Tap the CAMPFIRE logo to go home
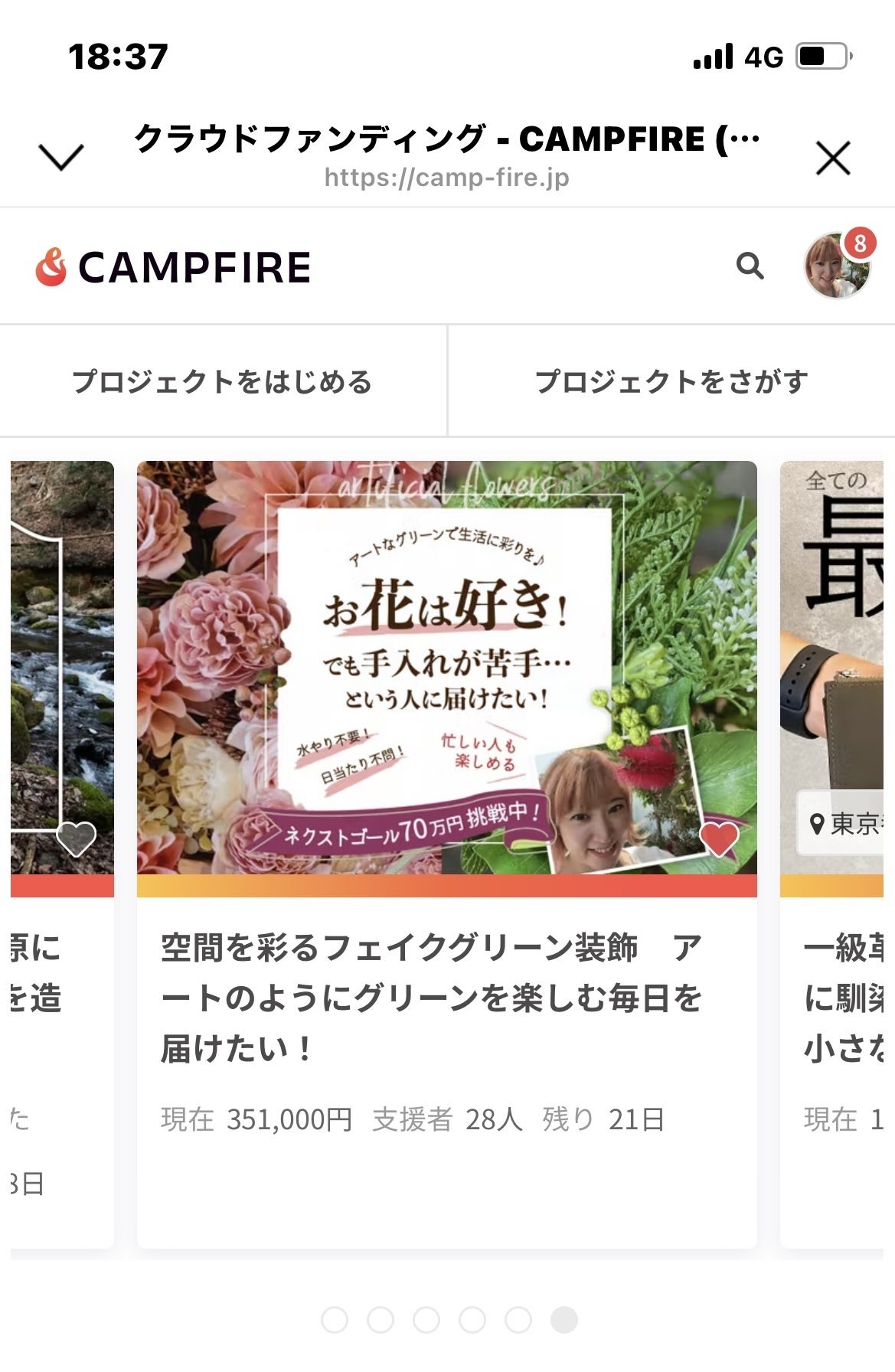895x1372 pixels. click(174, 267)
